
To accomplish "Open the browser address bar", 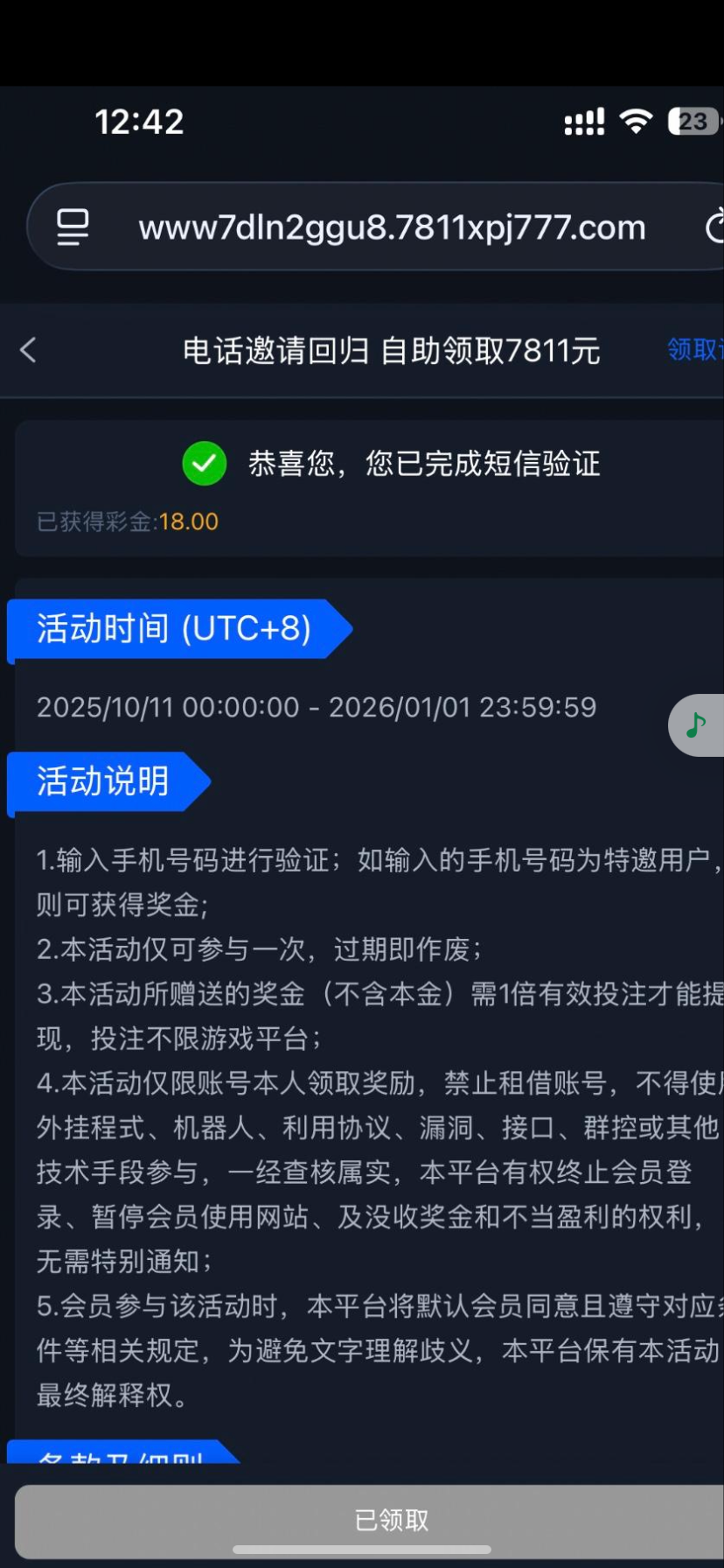I will pyautogui.click(x=392, y=228).
